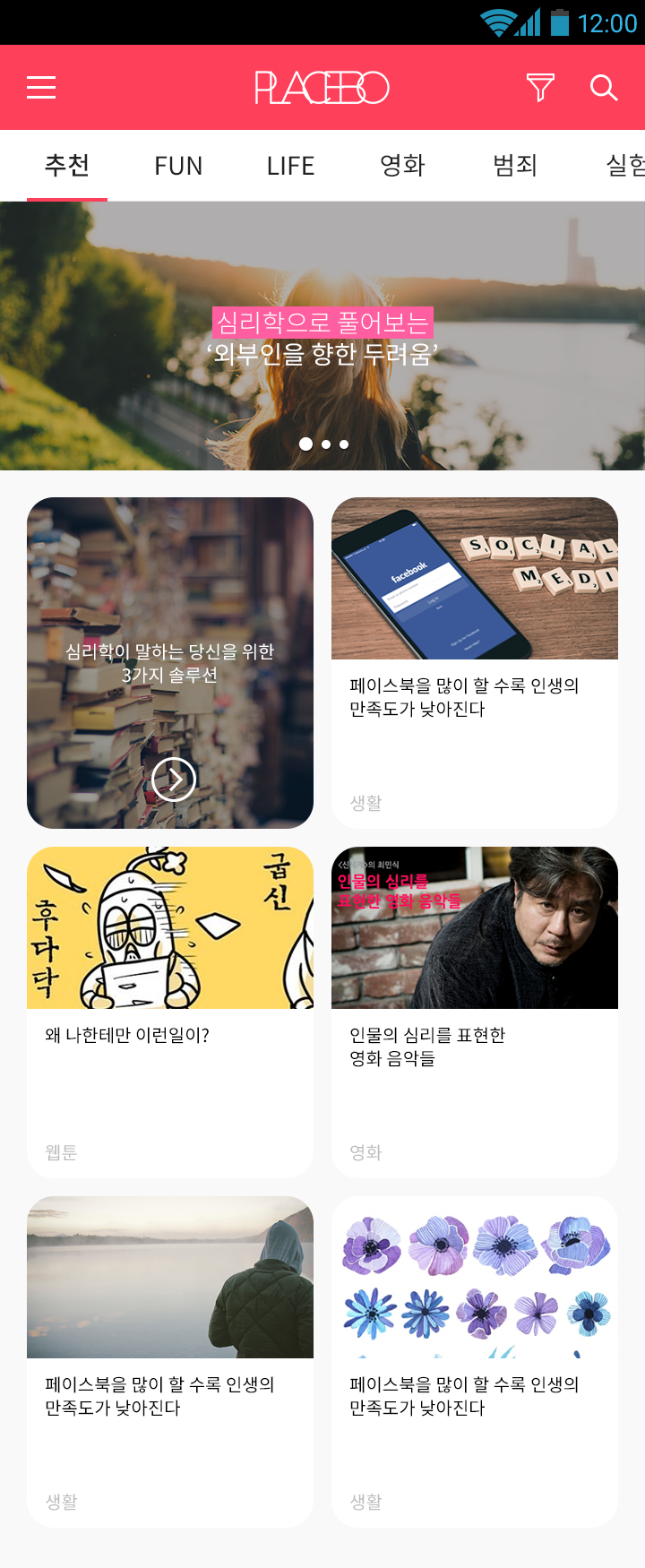Viewport: 645px width, 1568px height.
Task: Open the webtoon 왜 나한테만 이런일이?
Action: pyautogui.click(x=170, y=1012)
